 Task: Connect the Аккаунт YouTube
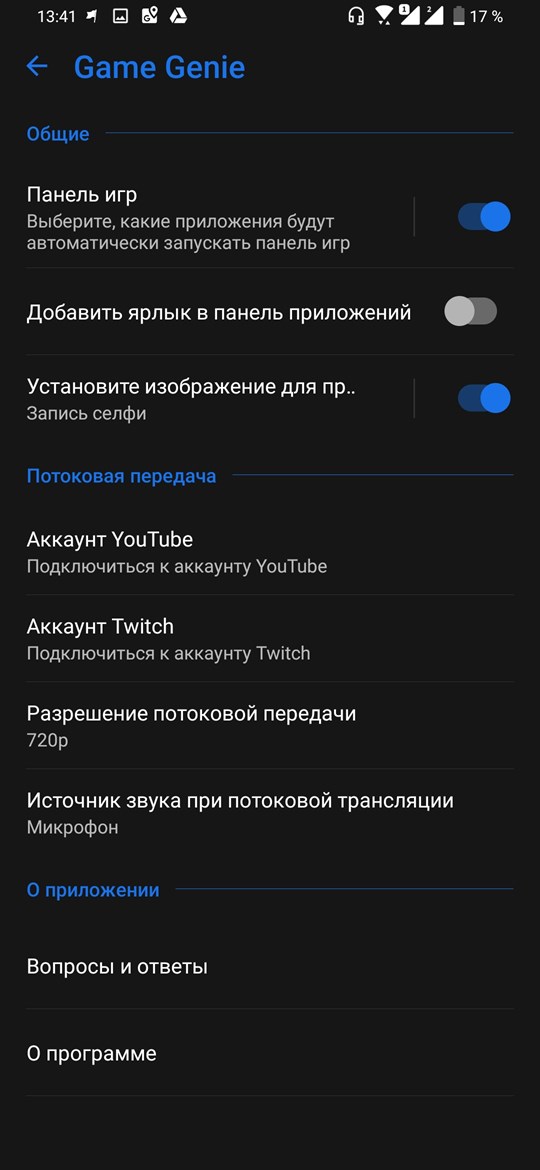coord(270,551)
